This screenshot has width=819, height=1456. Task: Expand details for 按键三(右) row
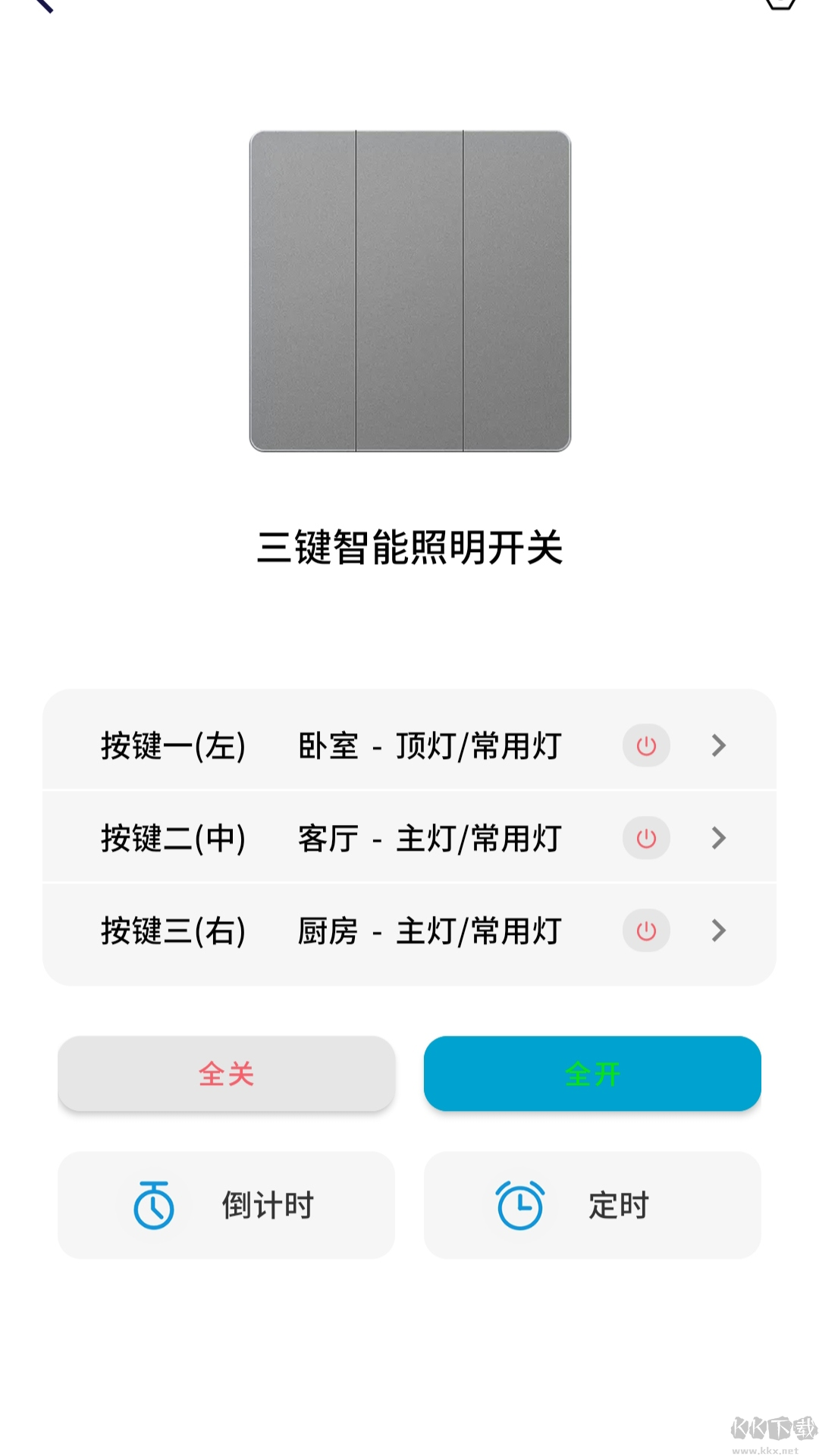pos(717,931)
